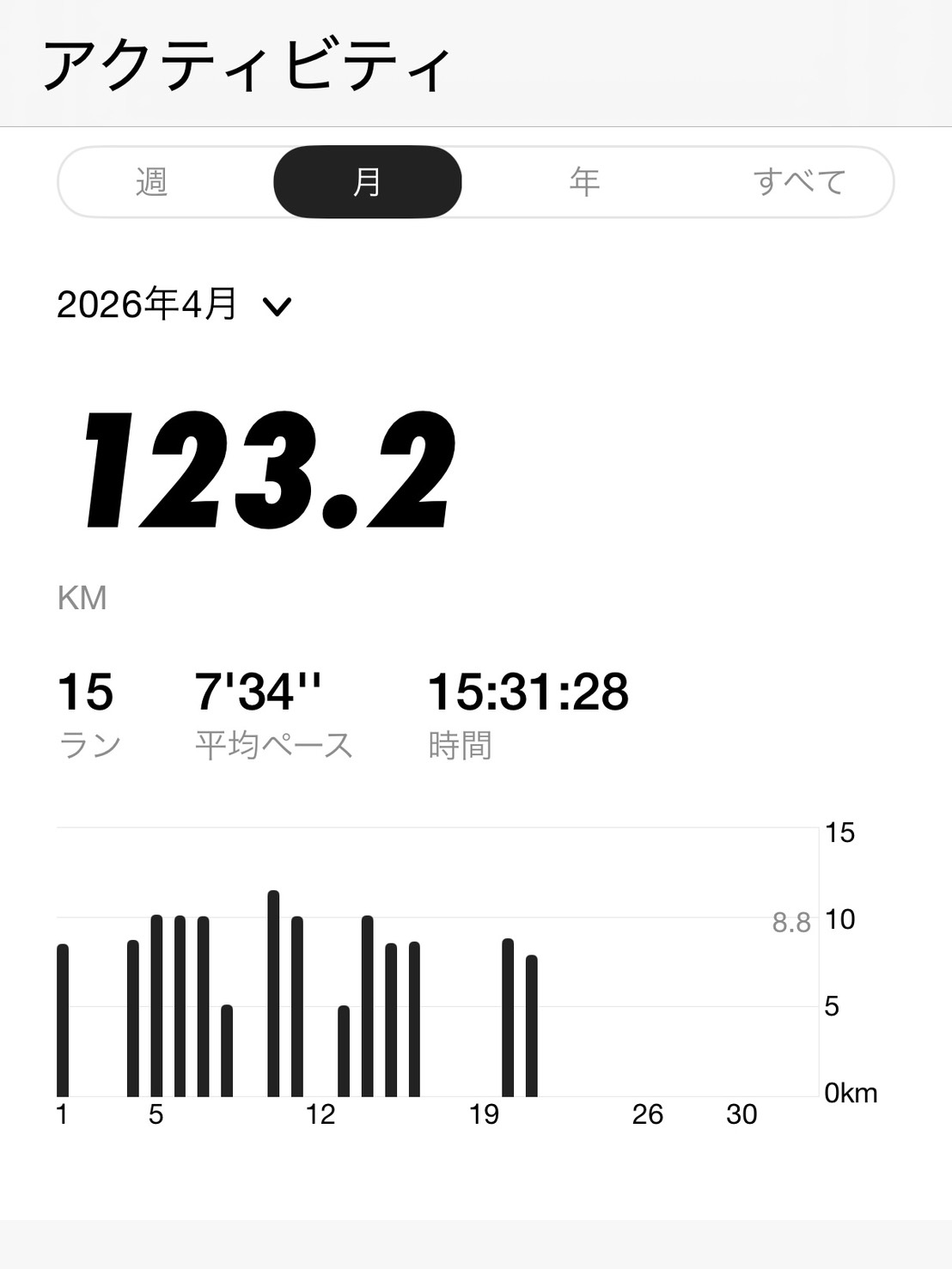
Task: Show すべて (all) activity
Action: [x=799, y=182]
